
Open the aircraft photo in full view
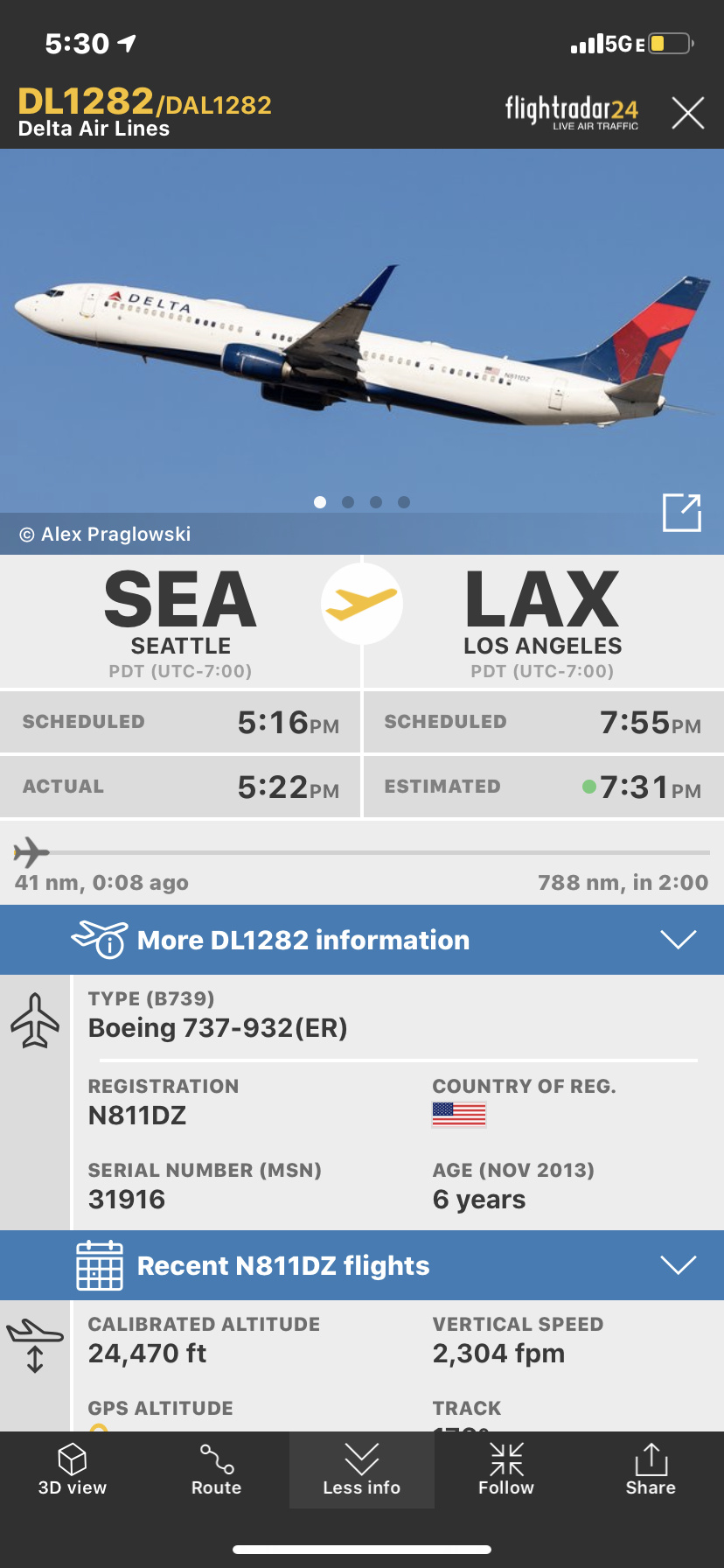click(x=682, y=513)
